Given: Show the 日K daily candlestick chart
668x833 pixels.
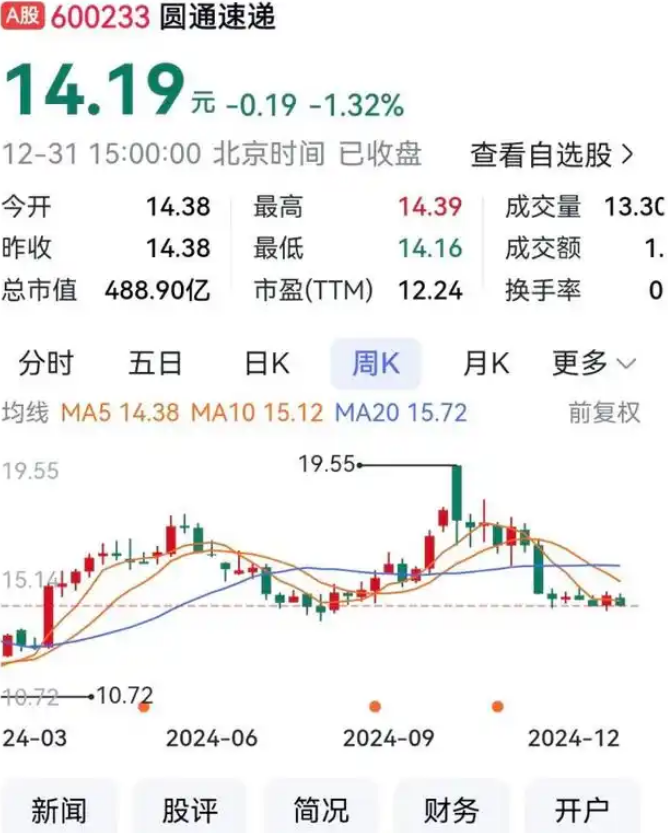Looking at the screenshot, I should [267, 363].
